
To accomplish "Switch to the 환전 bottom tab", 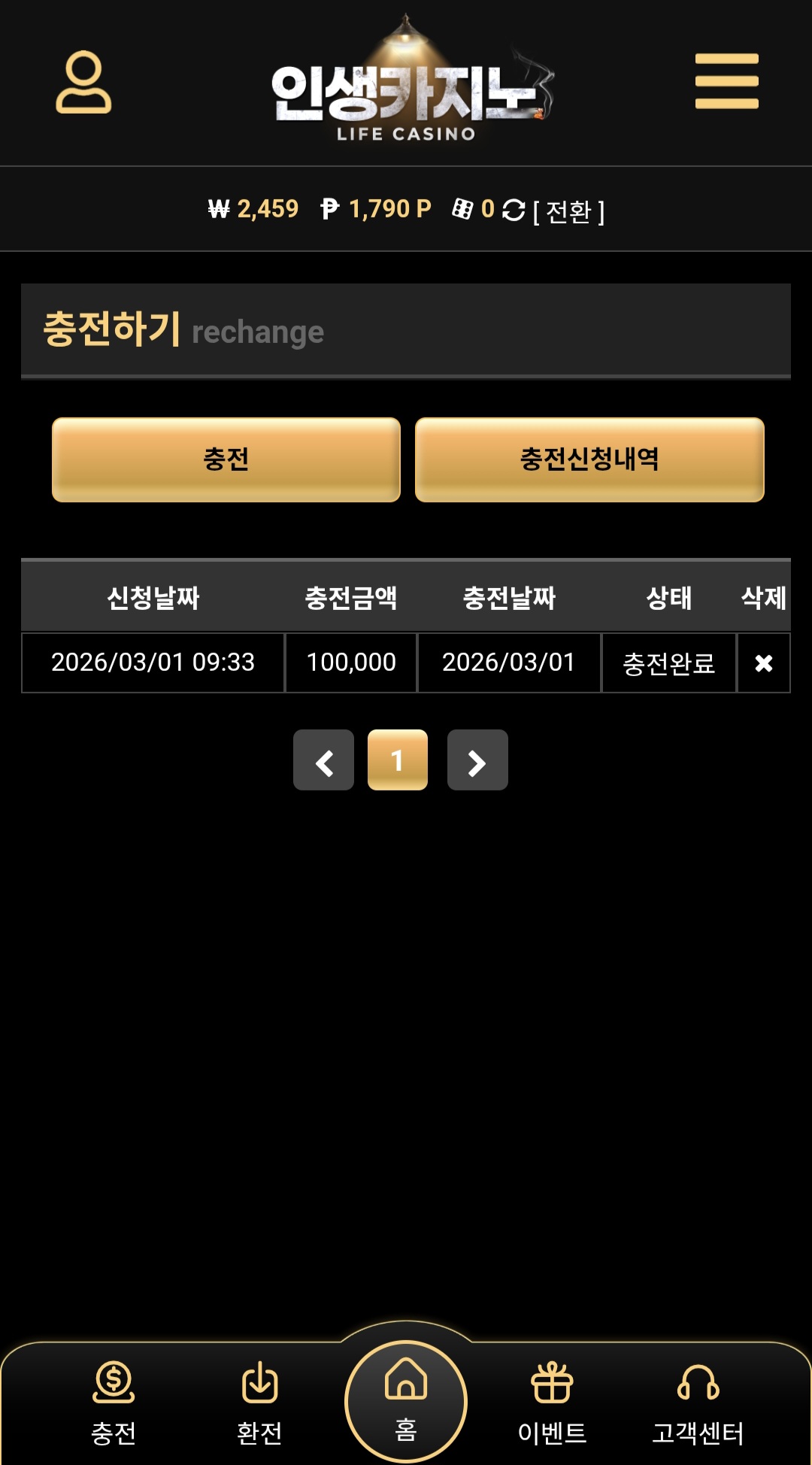I will pos(259,1403).
